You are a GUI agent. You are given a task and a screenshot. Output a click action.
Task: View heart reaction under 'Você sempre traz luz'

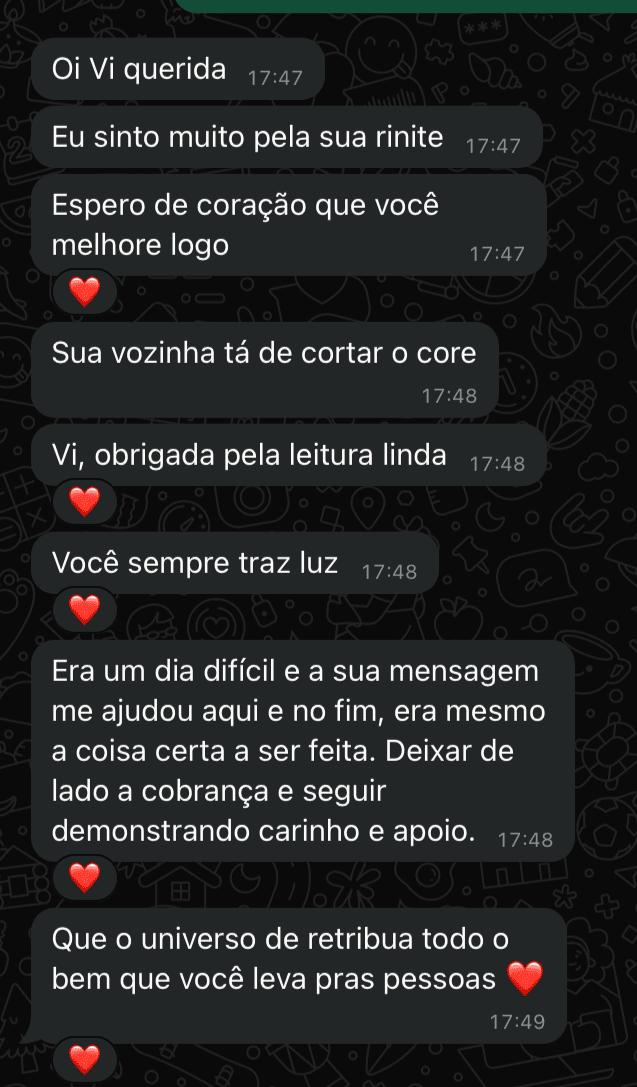[85, 609]
